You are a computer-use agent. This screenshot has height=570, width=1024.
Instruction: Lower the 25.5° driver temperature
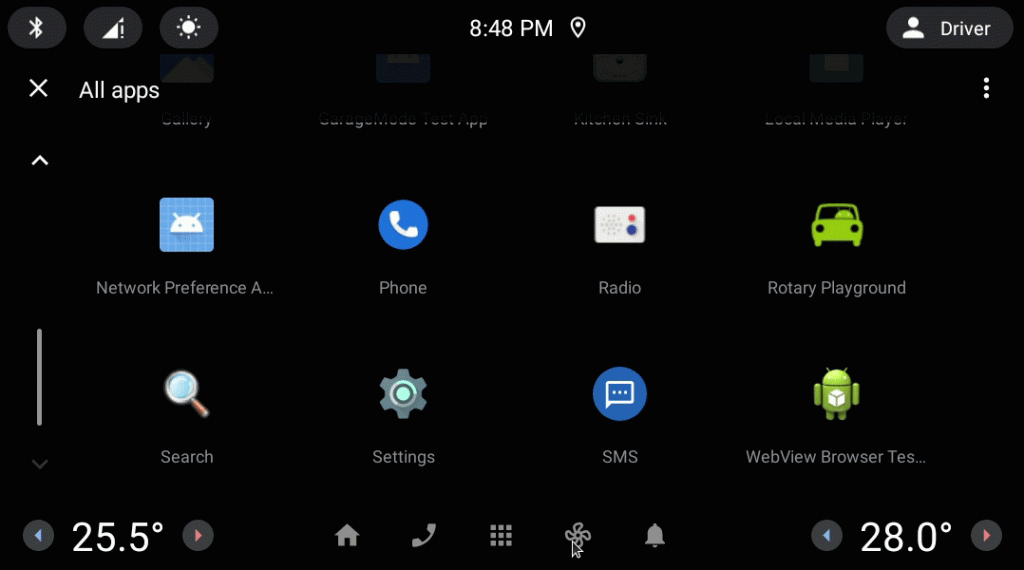pos(38,536)
